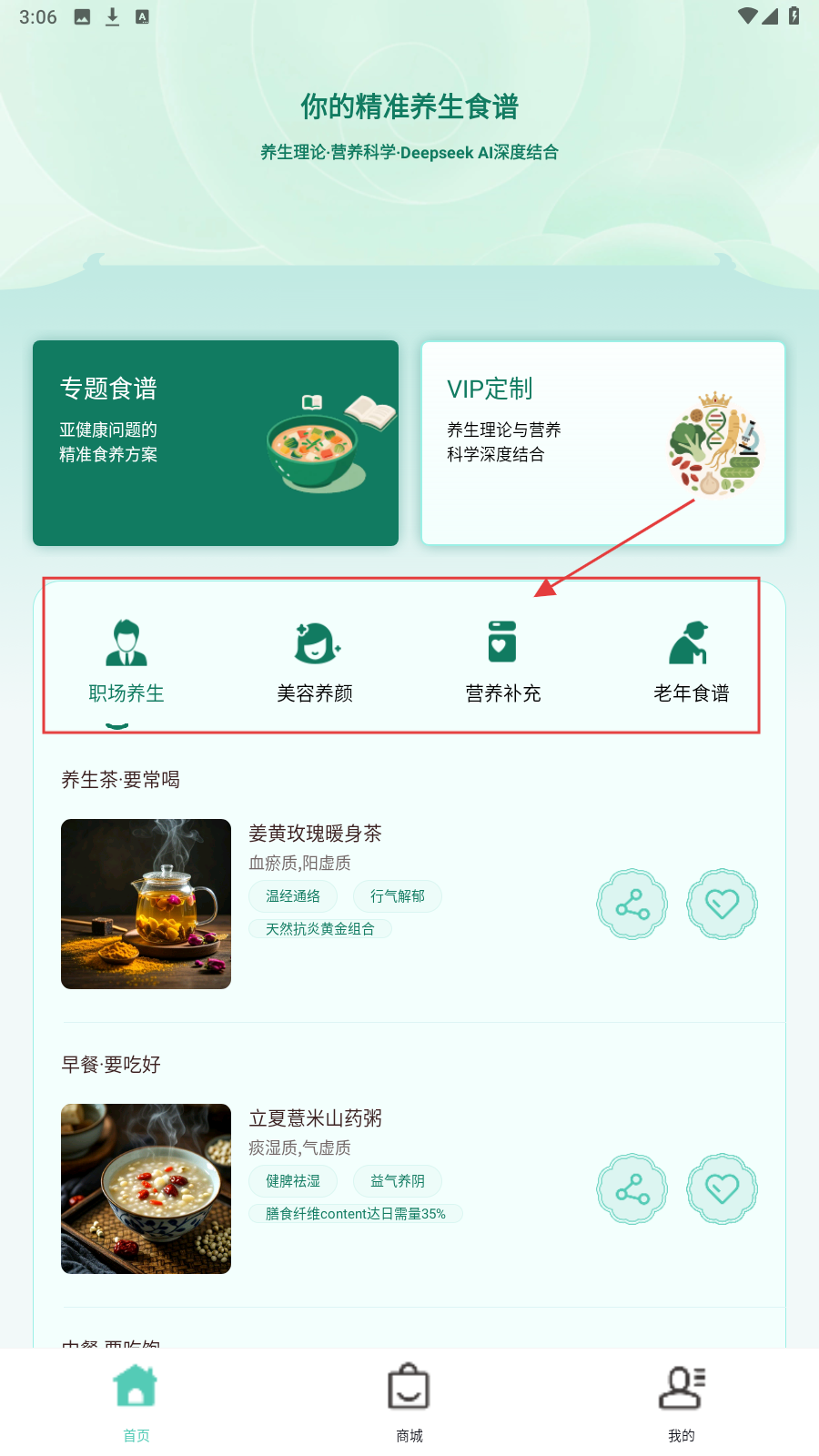
Task: Share the 姜黄玫瑰暖身茶 recipe
Action: [x=632, y=905]
